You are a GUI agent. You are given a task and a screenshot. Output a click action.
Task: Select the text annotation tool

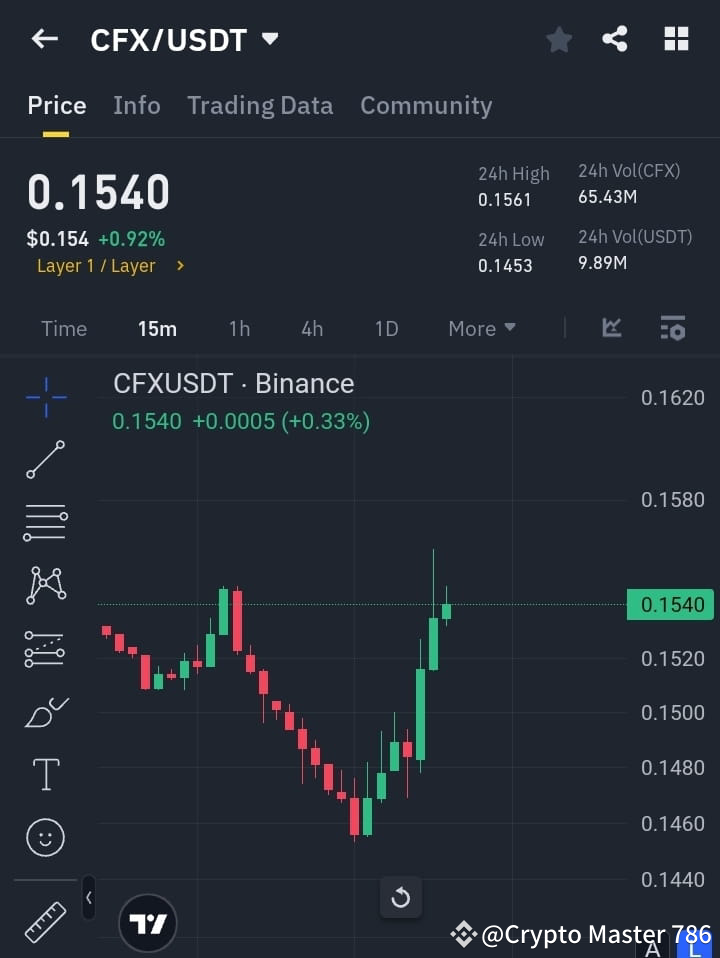tap(45, 774)
